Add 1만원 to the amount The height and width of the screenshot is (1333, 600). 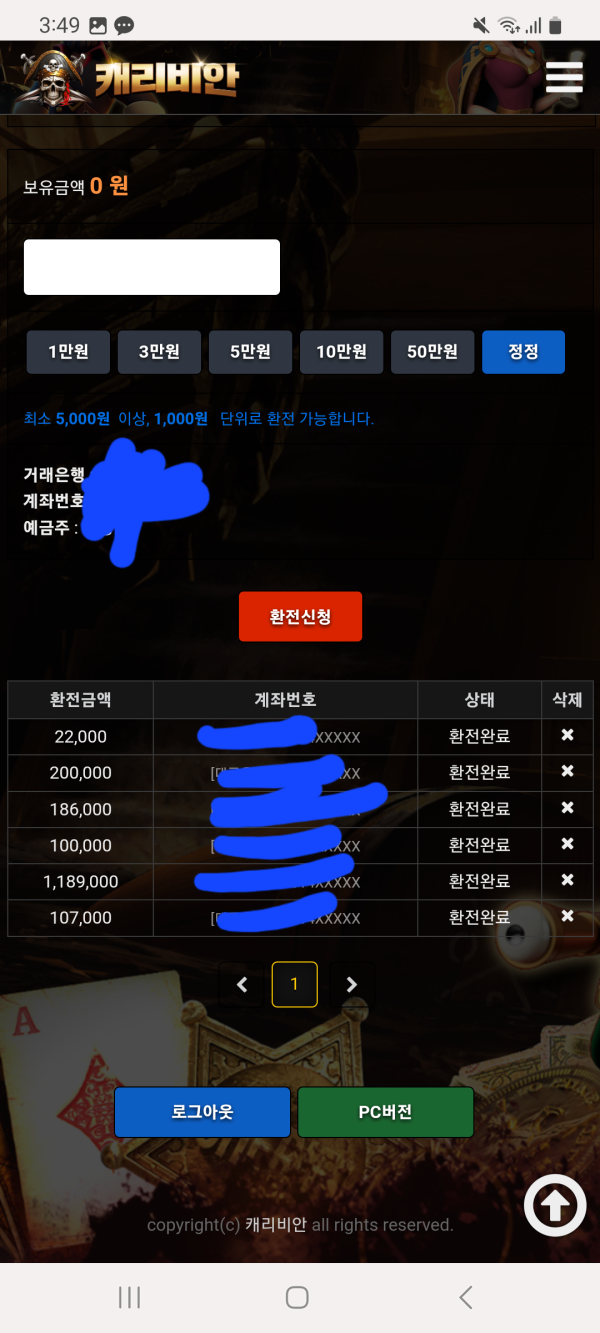click(x=68, y=352)
